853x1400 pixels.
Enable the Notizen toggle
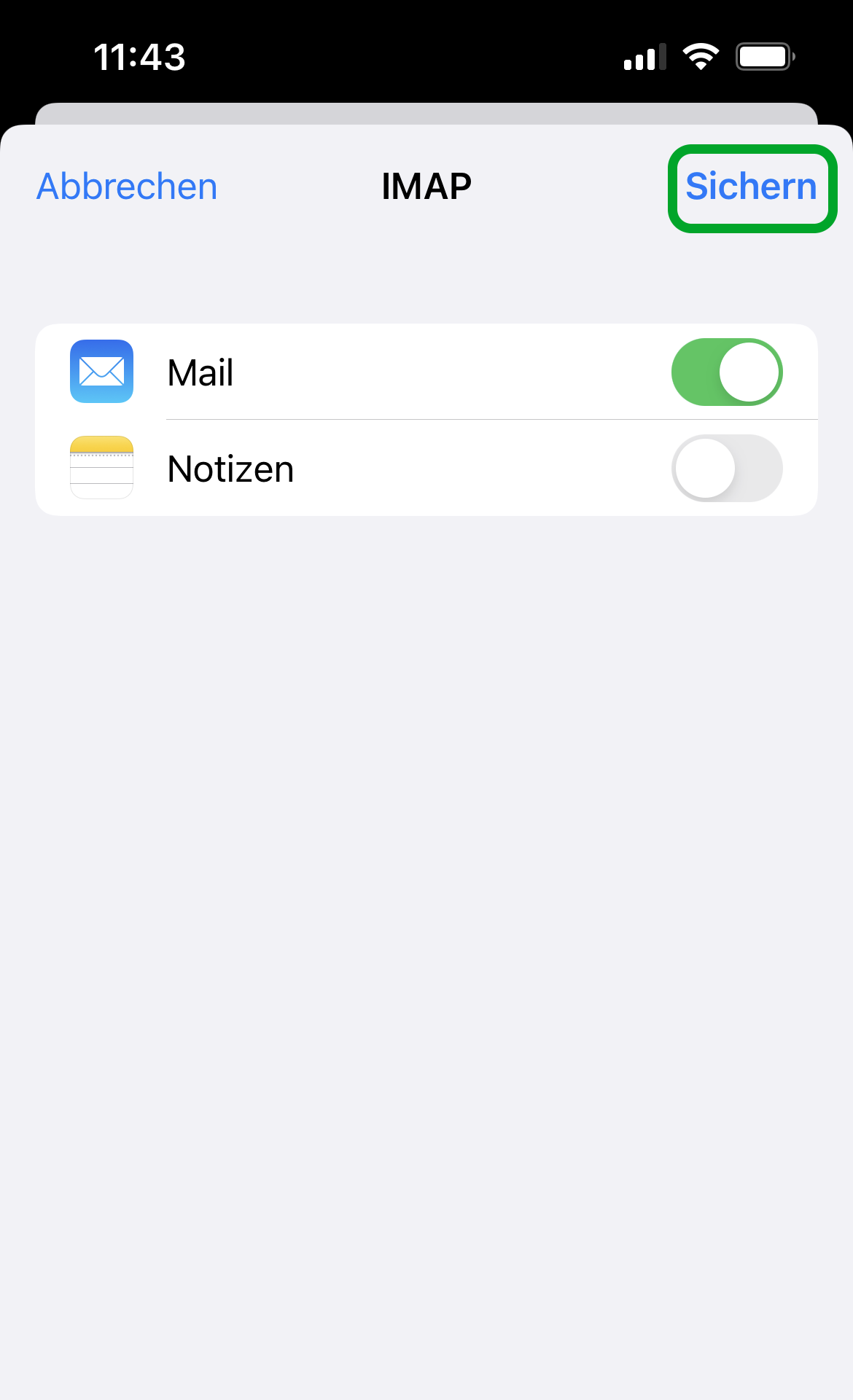[x=726, y=469]
